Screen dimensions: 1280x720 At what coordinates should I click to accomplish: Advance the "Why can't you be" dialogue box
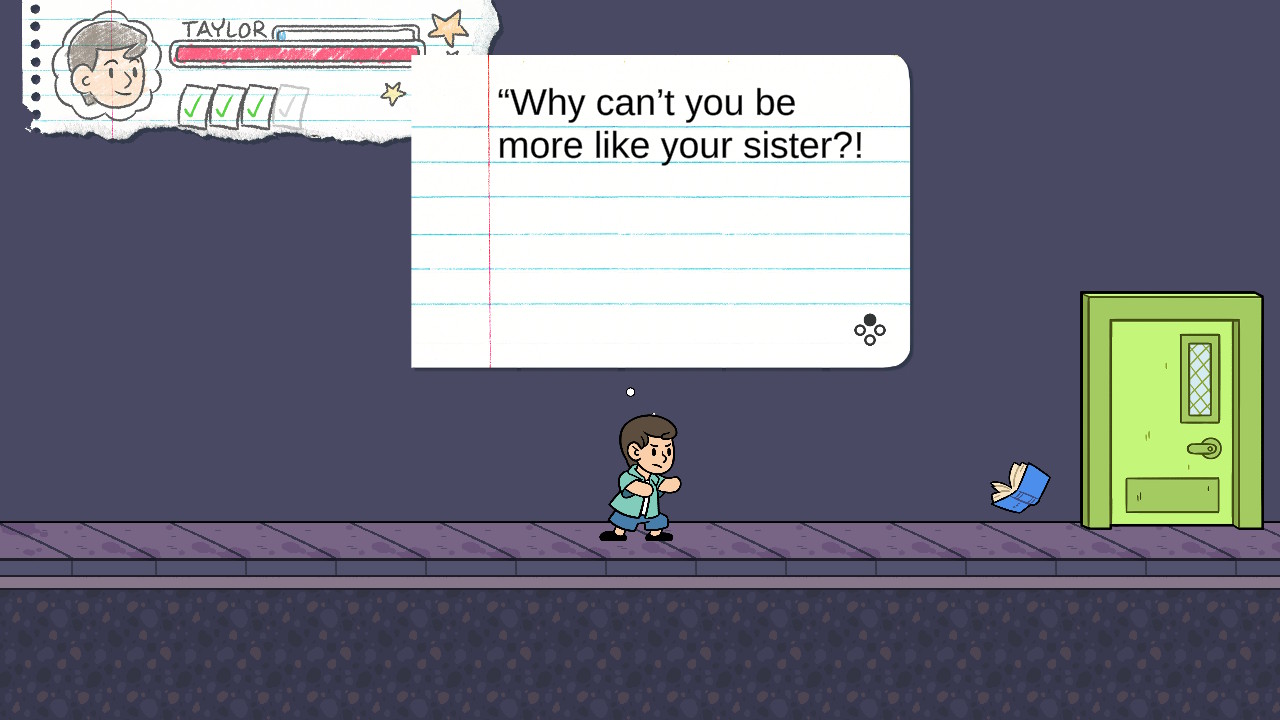click(x=660, y=240)
